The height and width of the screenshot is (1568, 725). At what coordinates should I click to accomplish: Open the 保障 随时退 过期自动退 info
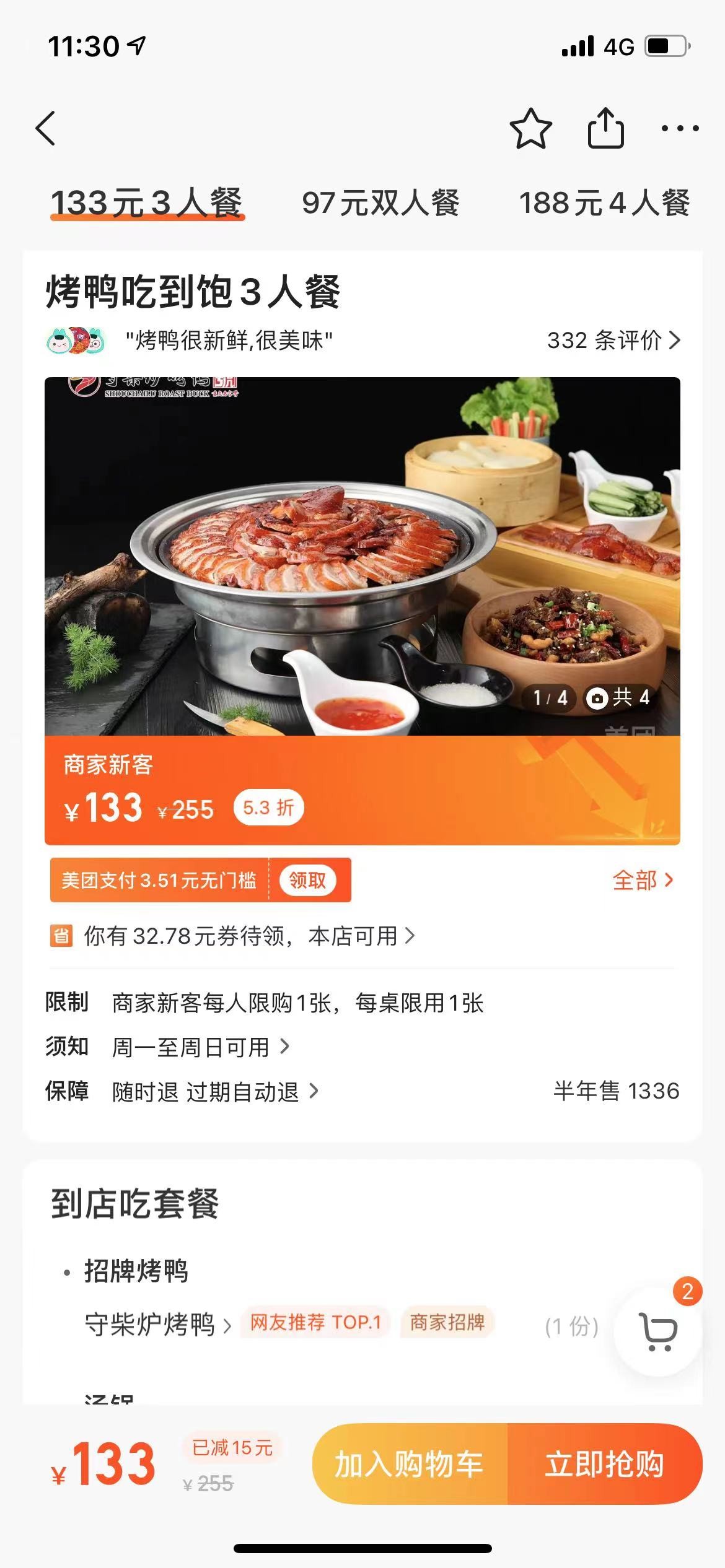pyautogui.click(x=214, y=1091)
